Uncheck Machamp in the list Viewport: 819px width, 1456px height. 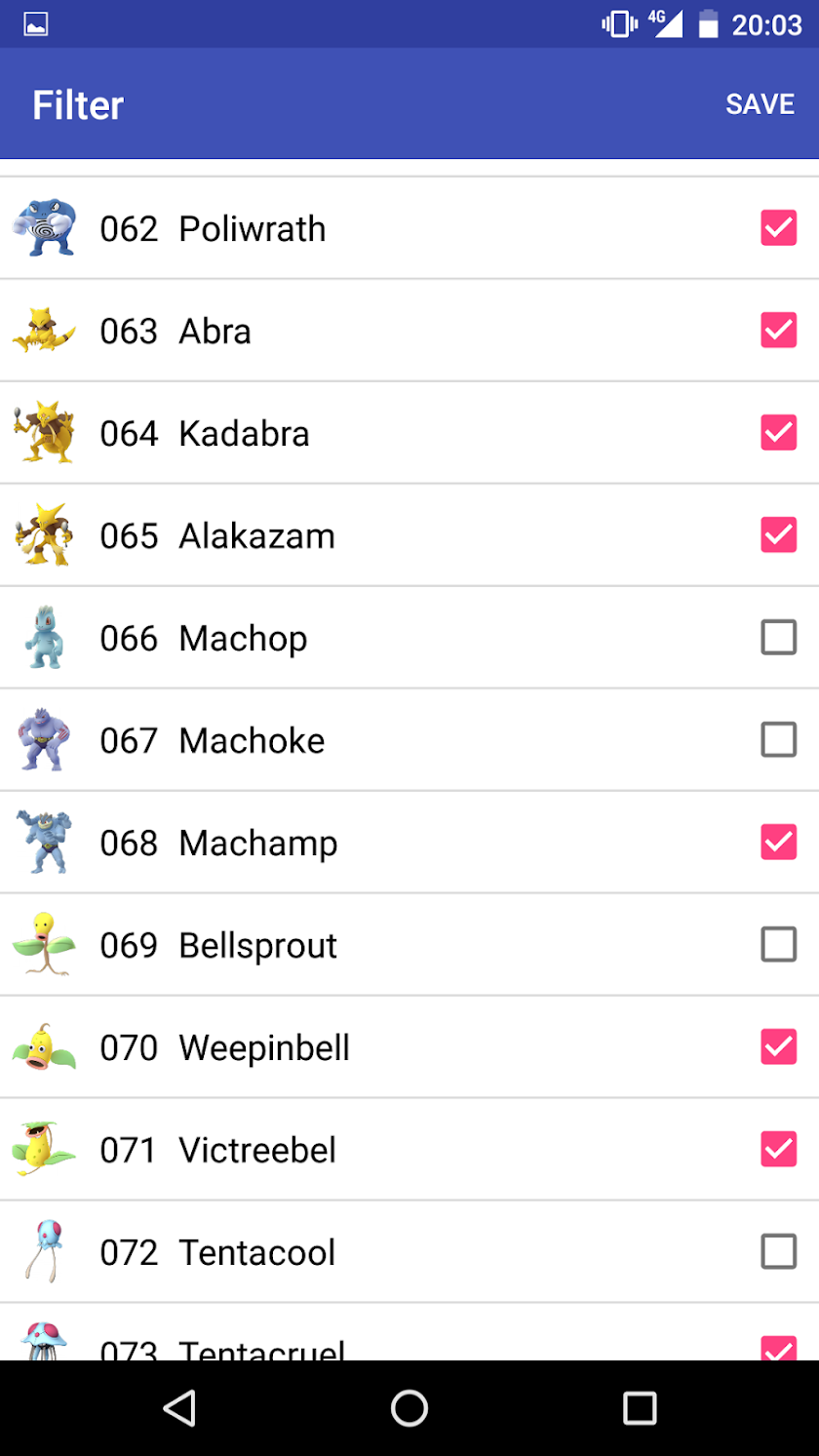[x=778, y=843]
